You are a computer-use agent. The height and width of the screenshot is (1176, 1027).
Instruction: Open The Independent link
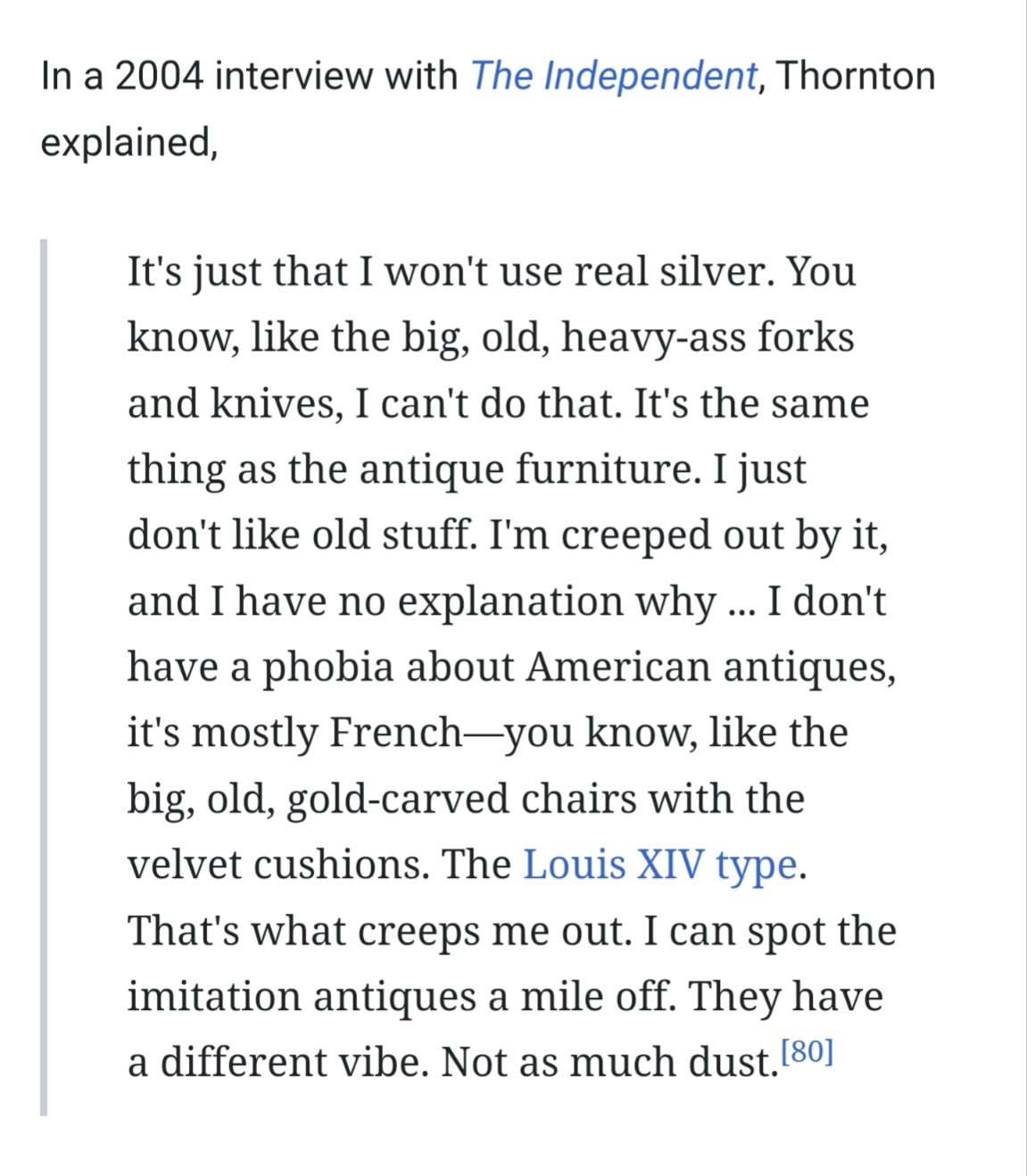pyautogui.click(x=614, y=77)
